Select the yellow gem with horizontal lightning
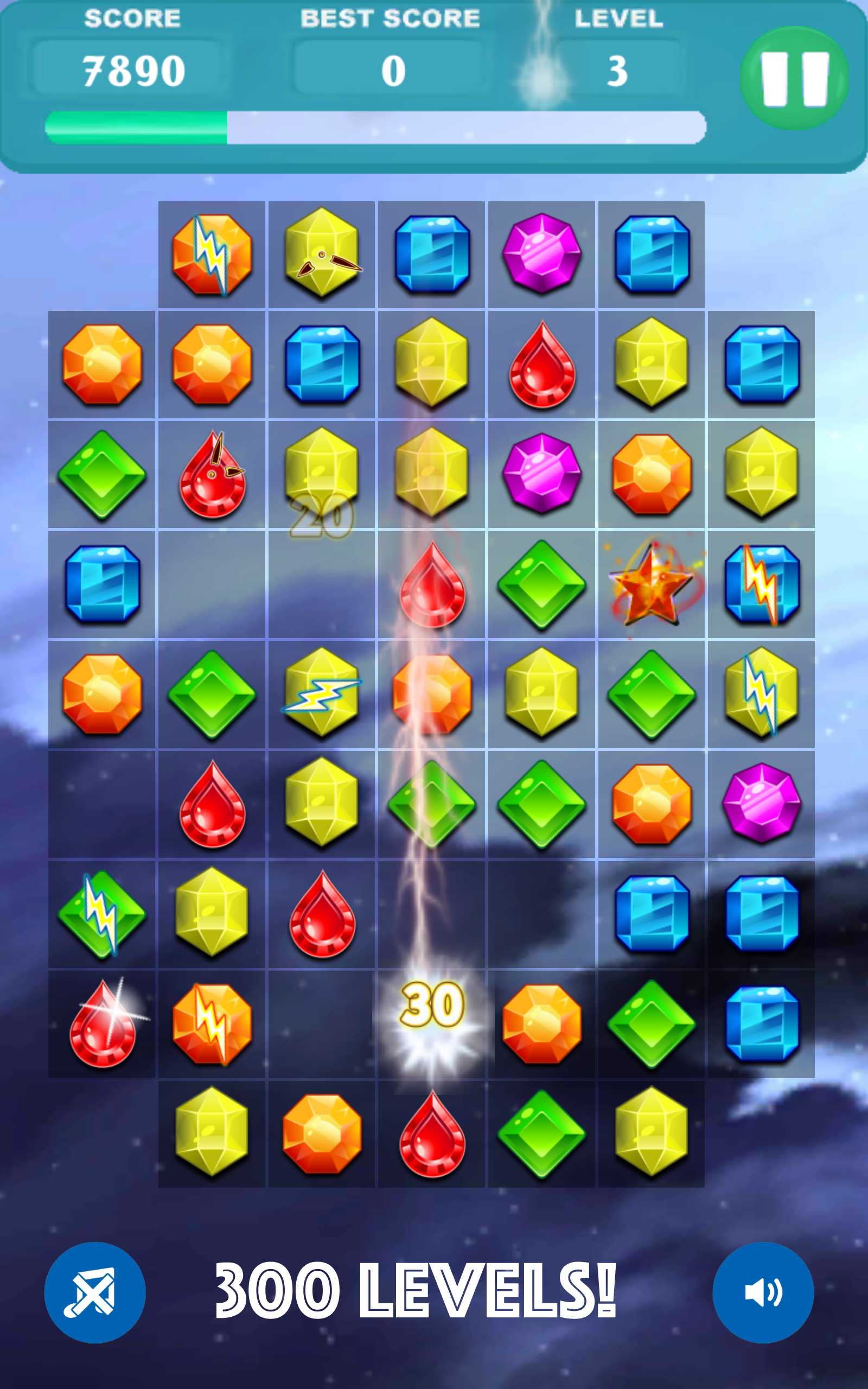The height and width of the screenshot is (1389, 868). click(322, 693)
